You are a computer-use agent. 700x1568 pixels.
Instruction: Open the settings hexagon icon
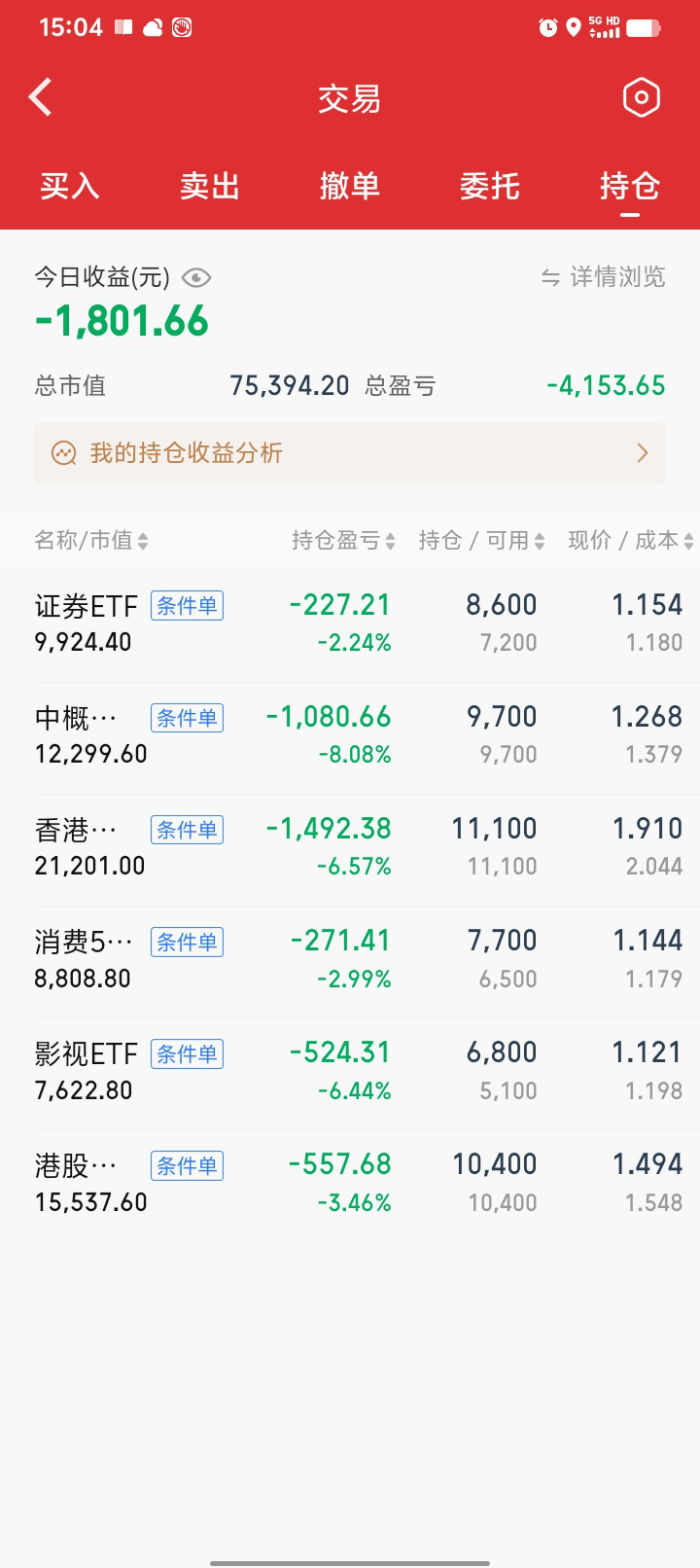[641, 97]
